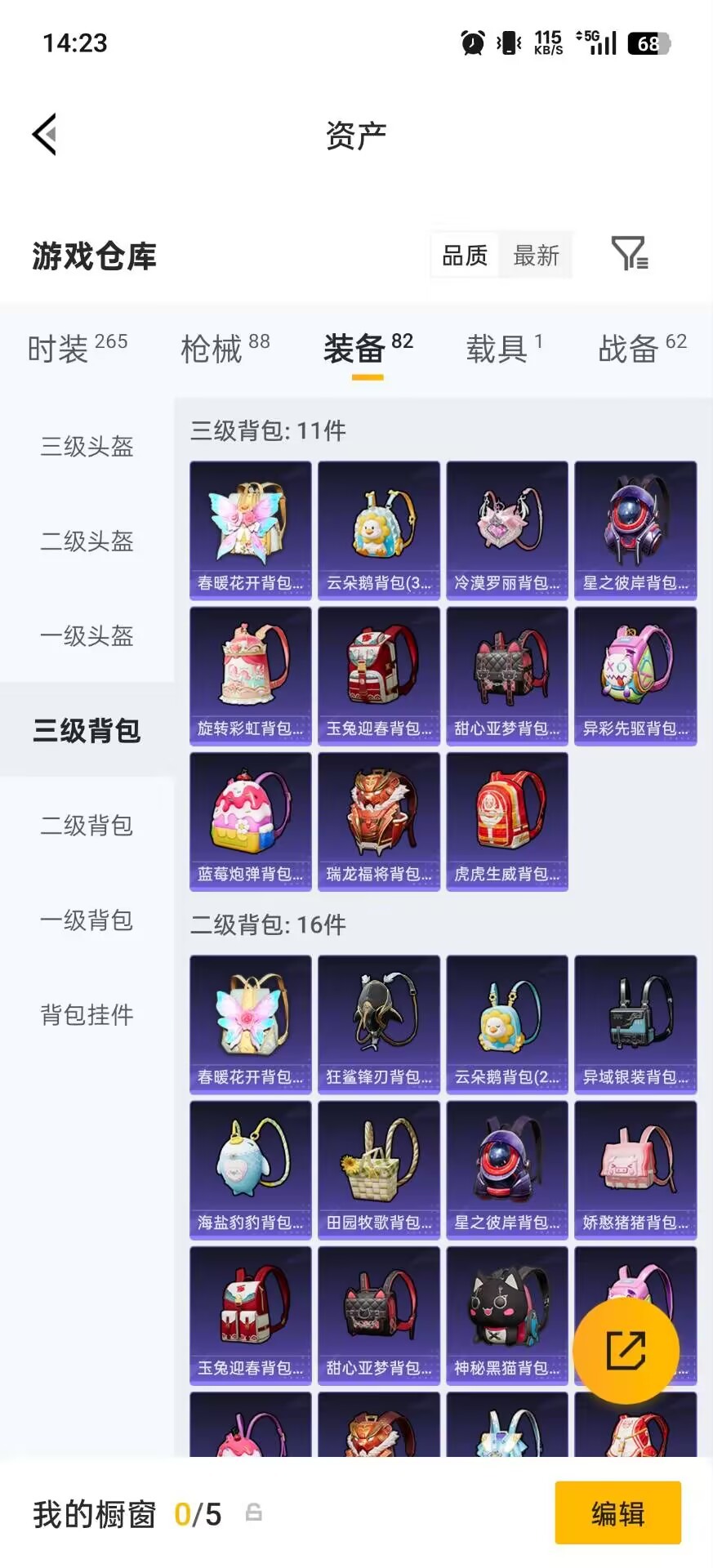Toggle sorting to 品质
The width and height of the screenshot is (713, 1568).
(463, 256)
